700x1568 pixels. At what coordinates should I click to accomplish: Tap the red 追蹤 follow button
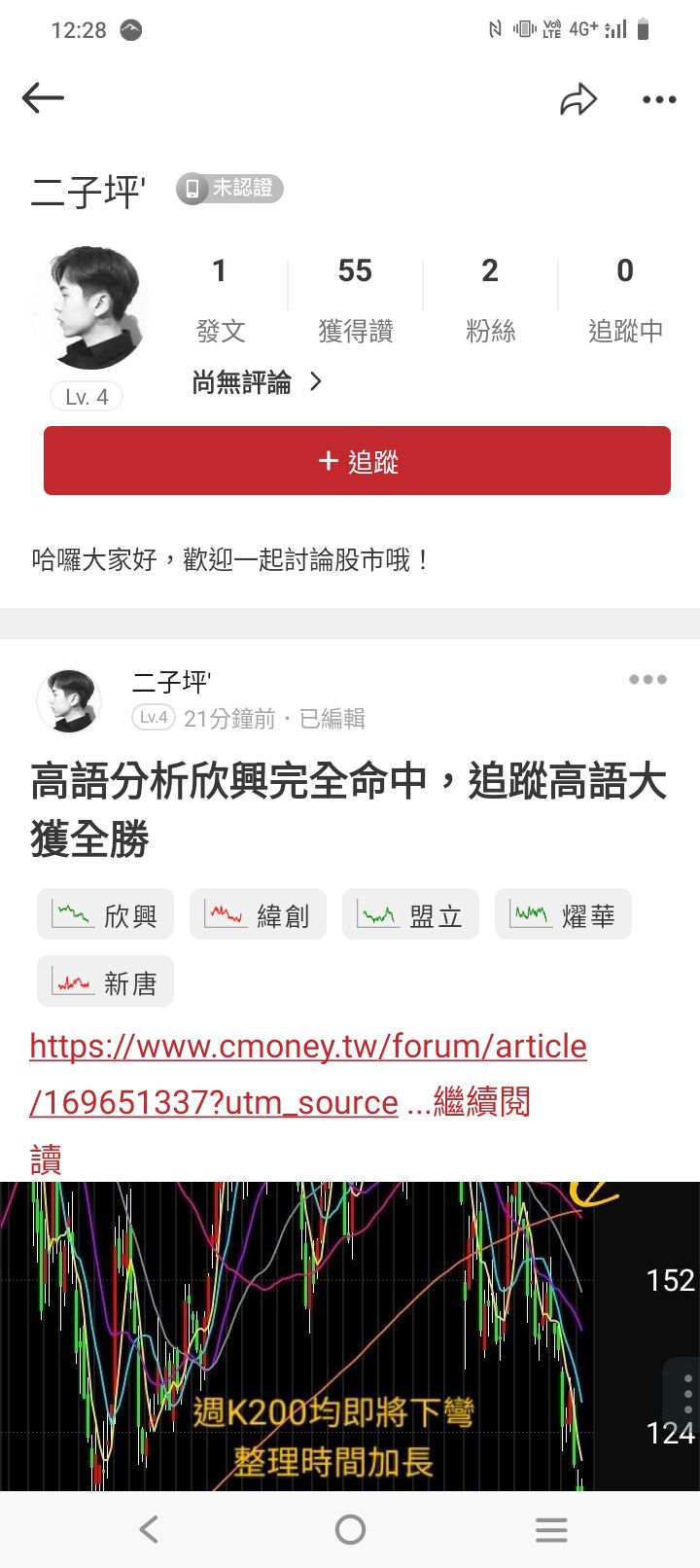point(357,461)
